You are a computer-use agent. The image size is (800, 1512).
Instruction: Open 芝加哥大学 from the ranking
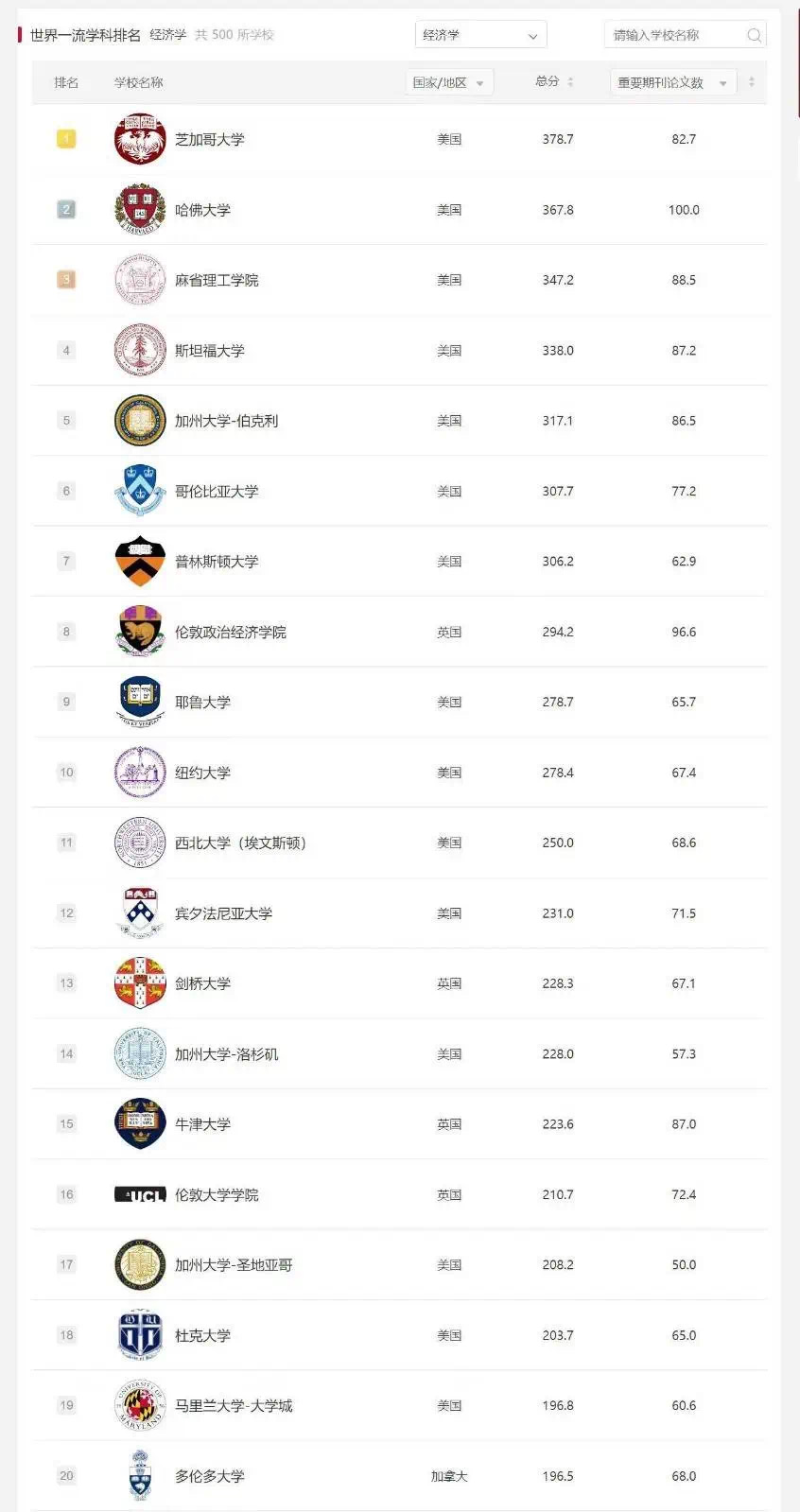pyautogui.click(x=209, y=139)
